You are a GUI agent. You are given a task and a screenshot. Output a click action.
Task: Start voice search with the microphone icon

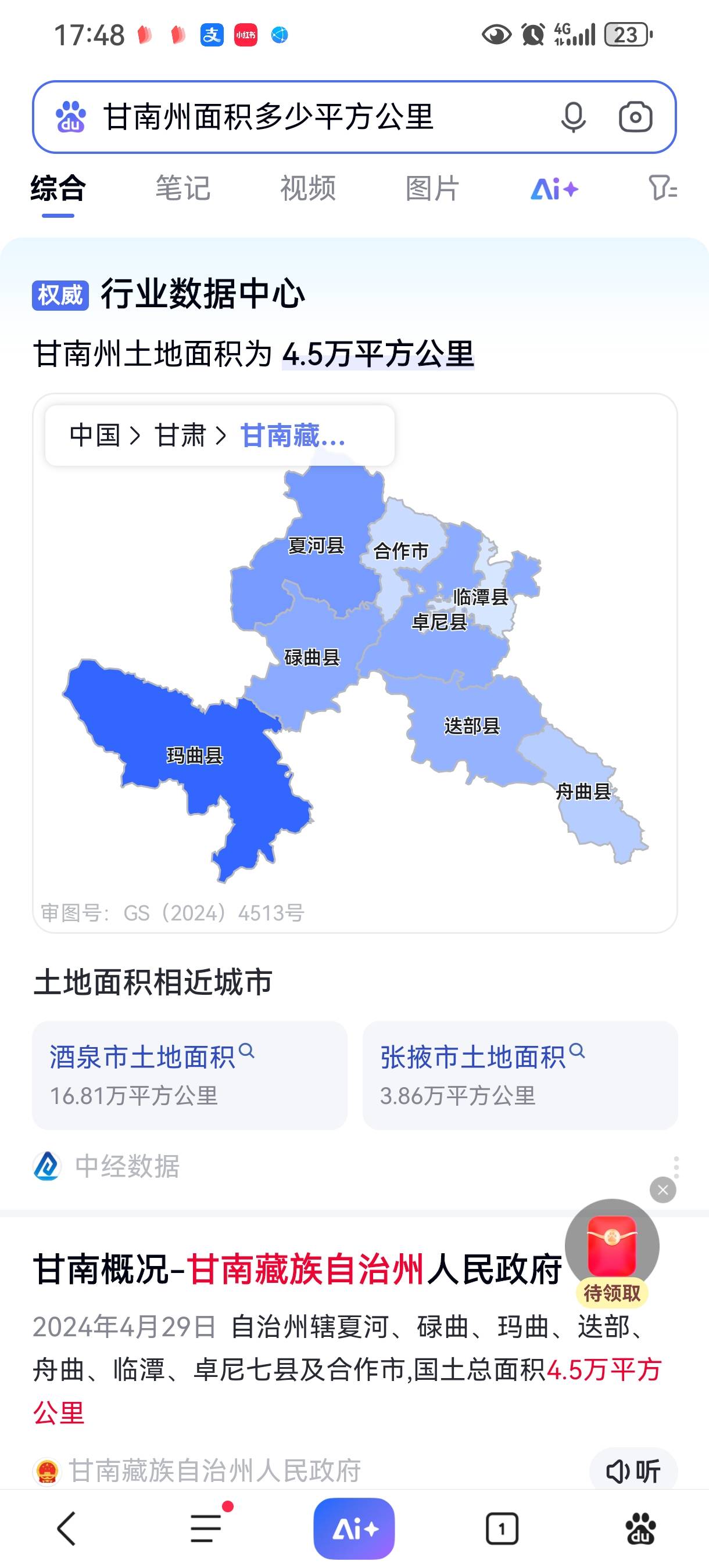pos(572,117)
